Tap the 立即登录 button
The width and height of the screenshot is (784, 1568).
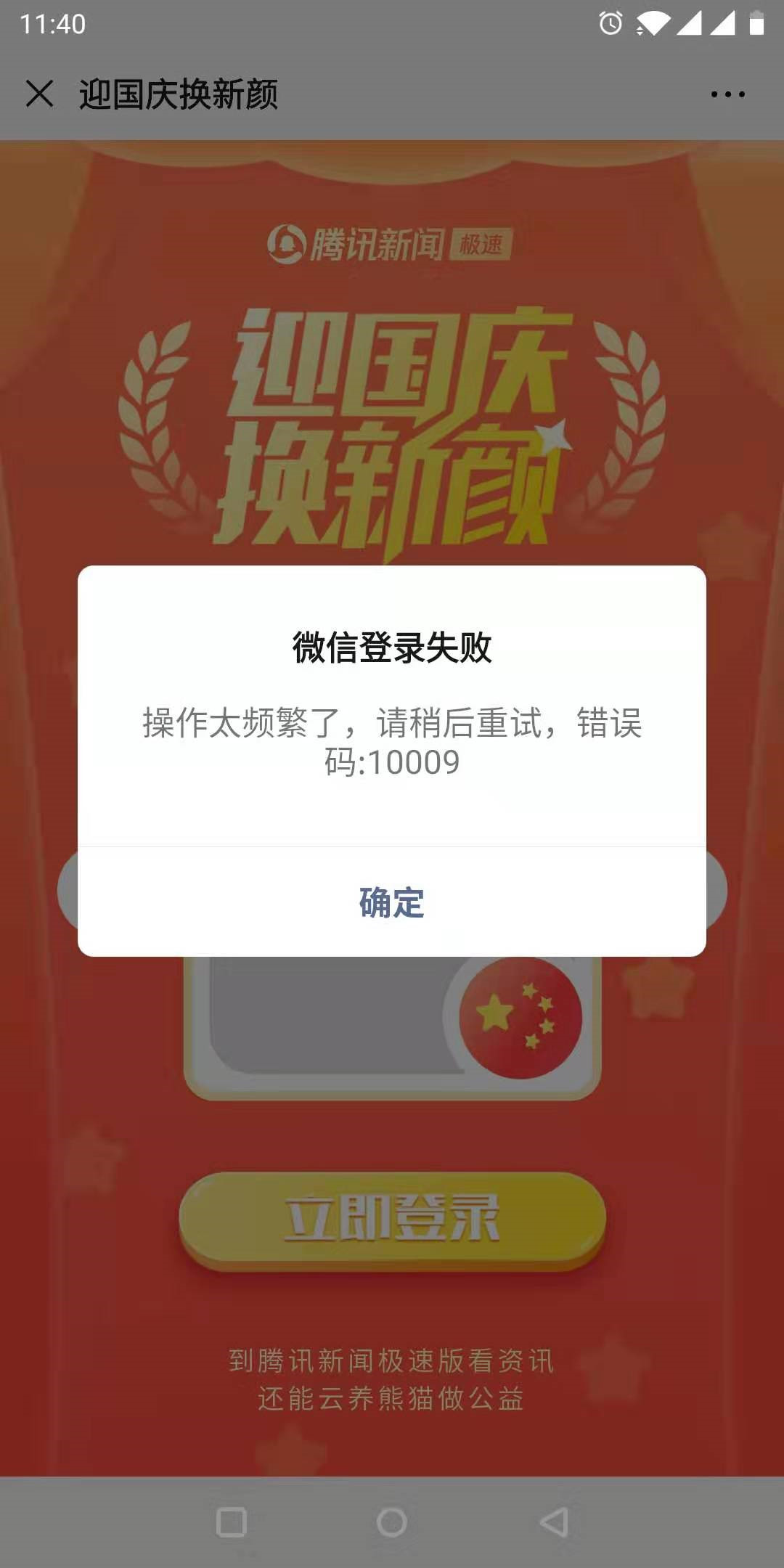tap(392, 1219)
